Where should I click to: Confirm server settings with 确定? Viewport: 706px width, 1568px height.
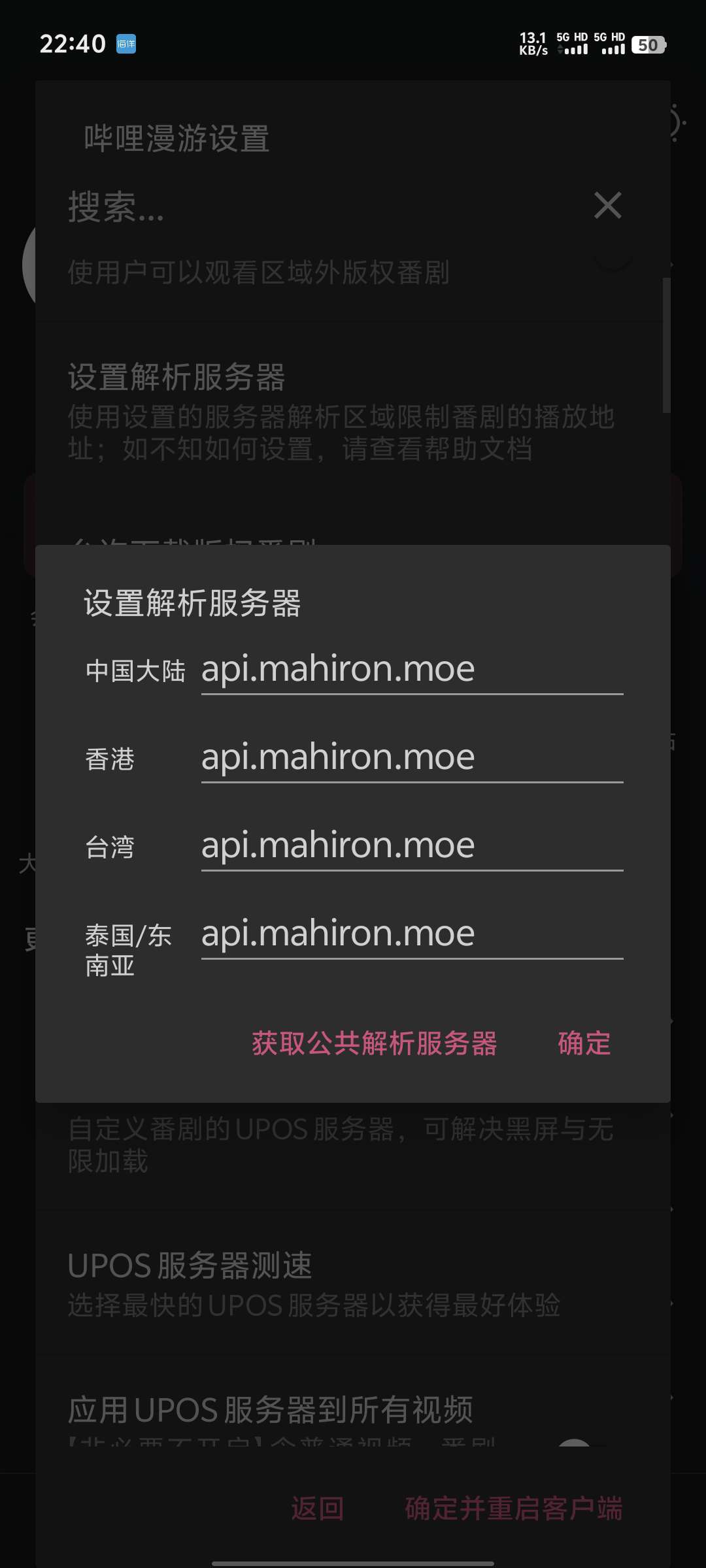click(584, 1043)
